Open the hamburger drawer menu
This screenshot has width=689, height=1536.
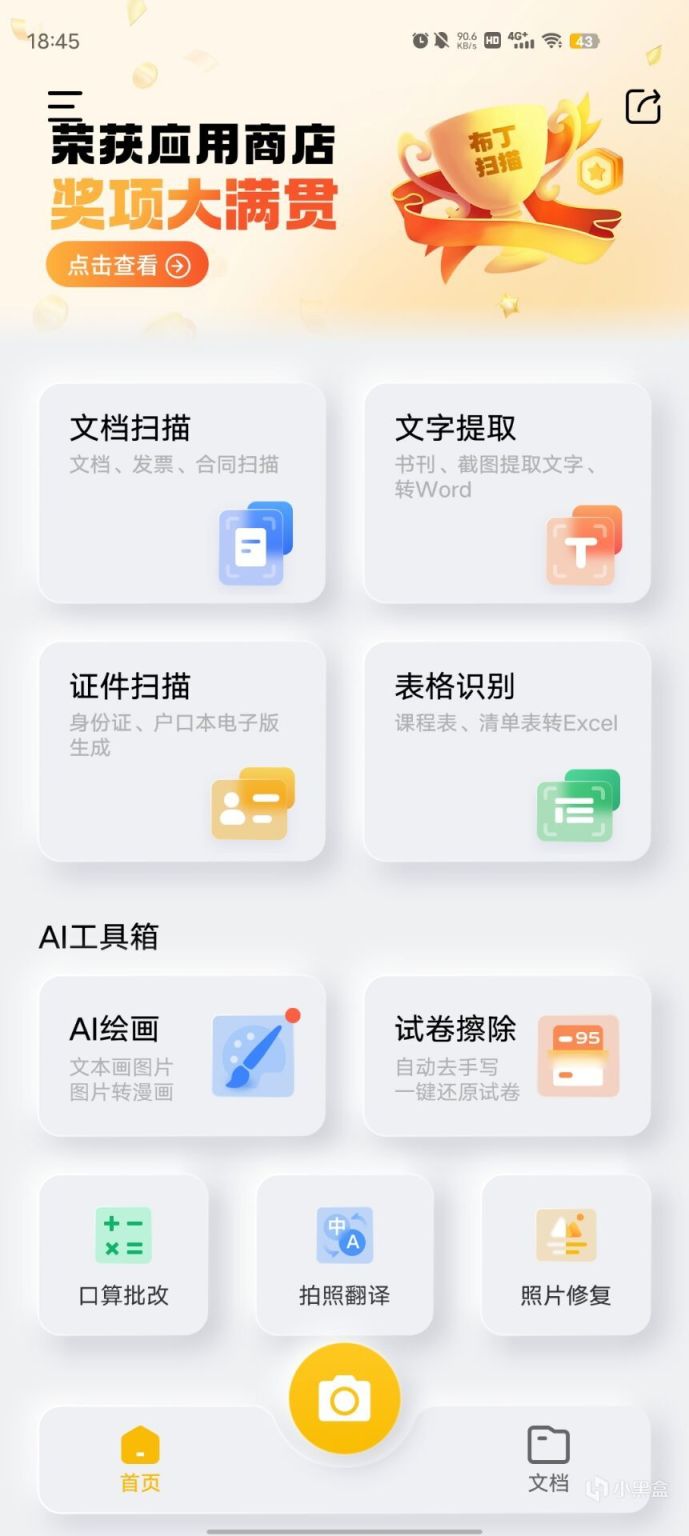[65, 104]
